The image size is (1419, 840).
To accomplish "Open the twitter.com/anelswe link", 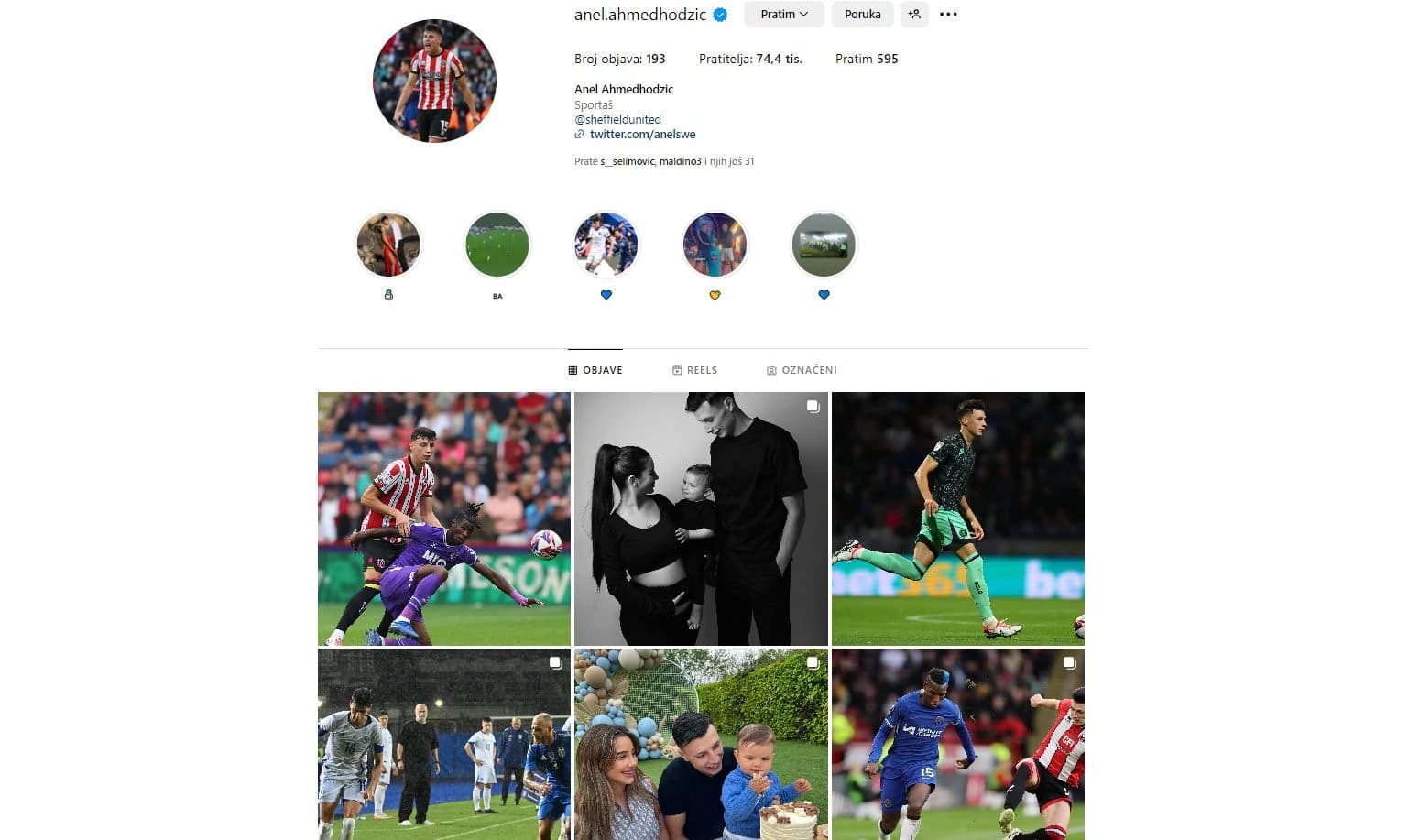I will point(642,134).
